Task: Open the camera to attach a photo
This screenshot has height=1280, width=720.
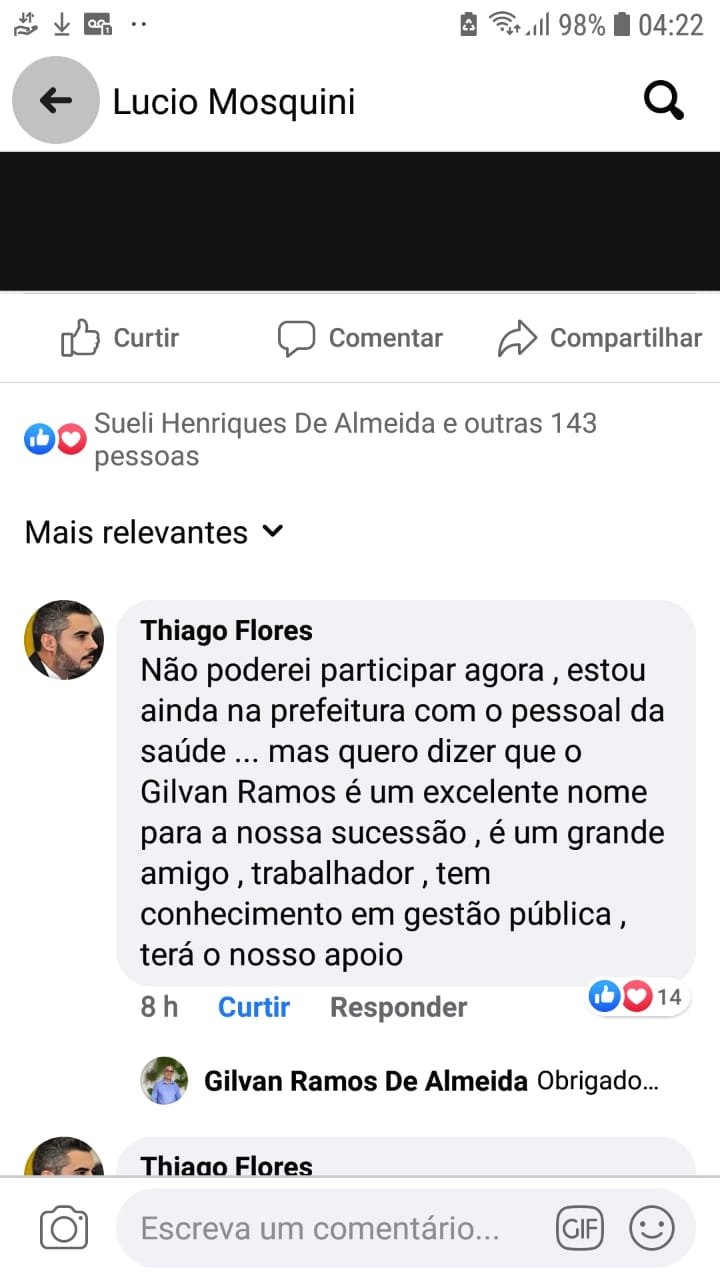Action: tap(64, 1228)
